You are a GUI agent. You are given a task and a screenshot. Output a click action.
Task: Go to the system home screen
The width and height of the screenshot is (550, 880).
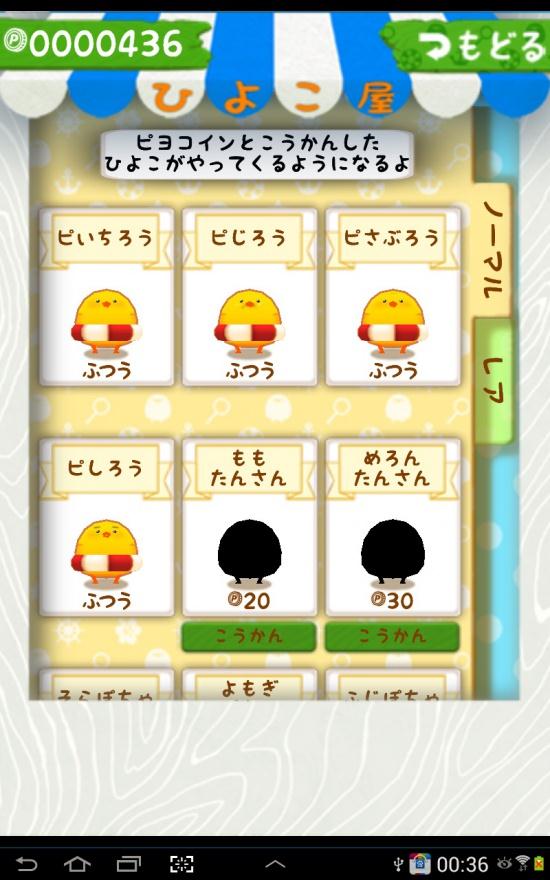tap(77, 863)
